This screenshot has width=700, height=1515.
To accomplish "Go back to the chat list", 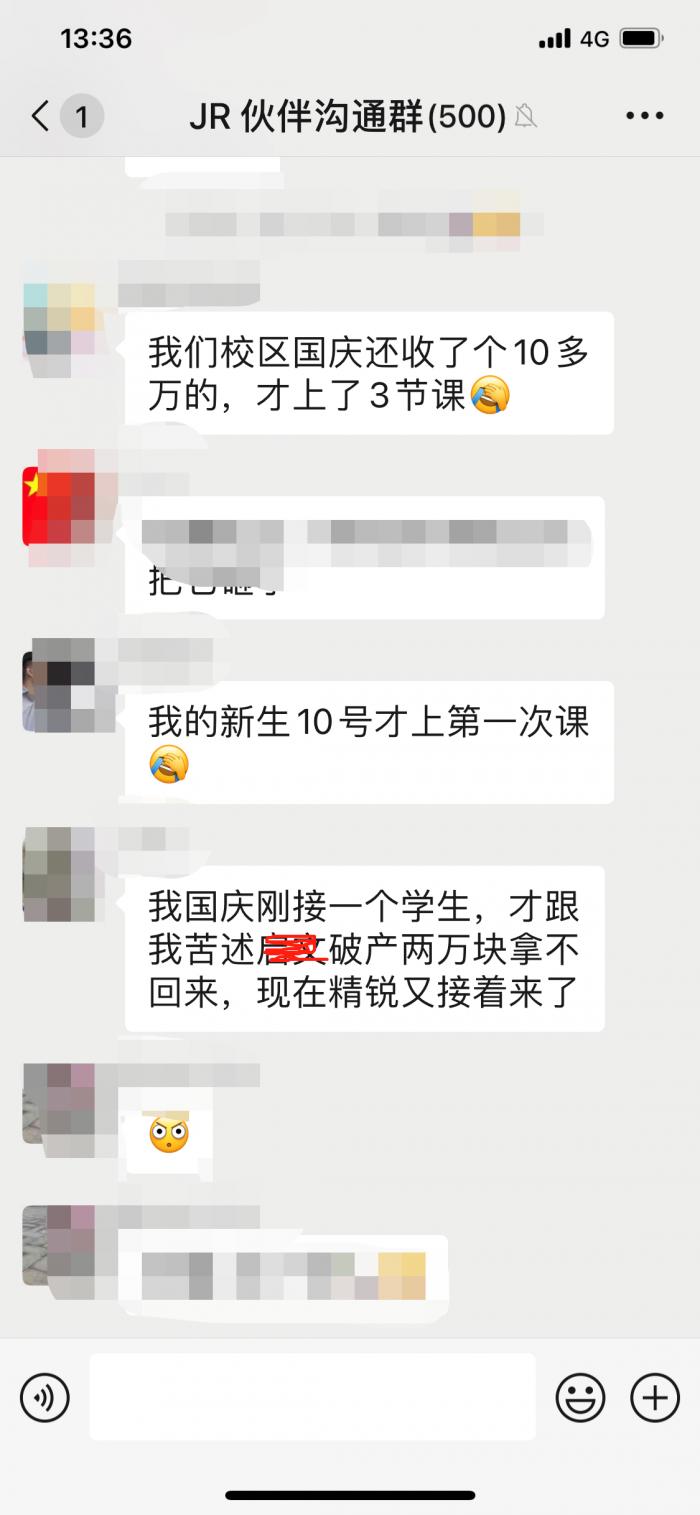I will click(40, 117).
